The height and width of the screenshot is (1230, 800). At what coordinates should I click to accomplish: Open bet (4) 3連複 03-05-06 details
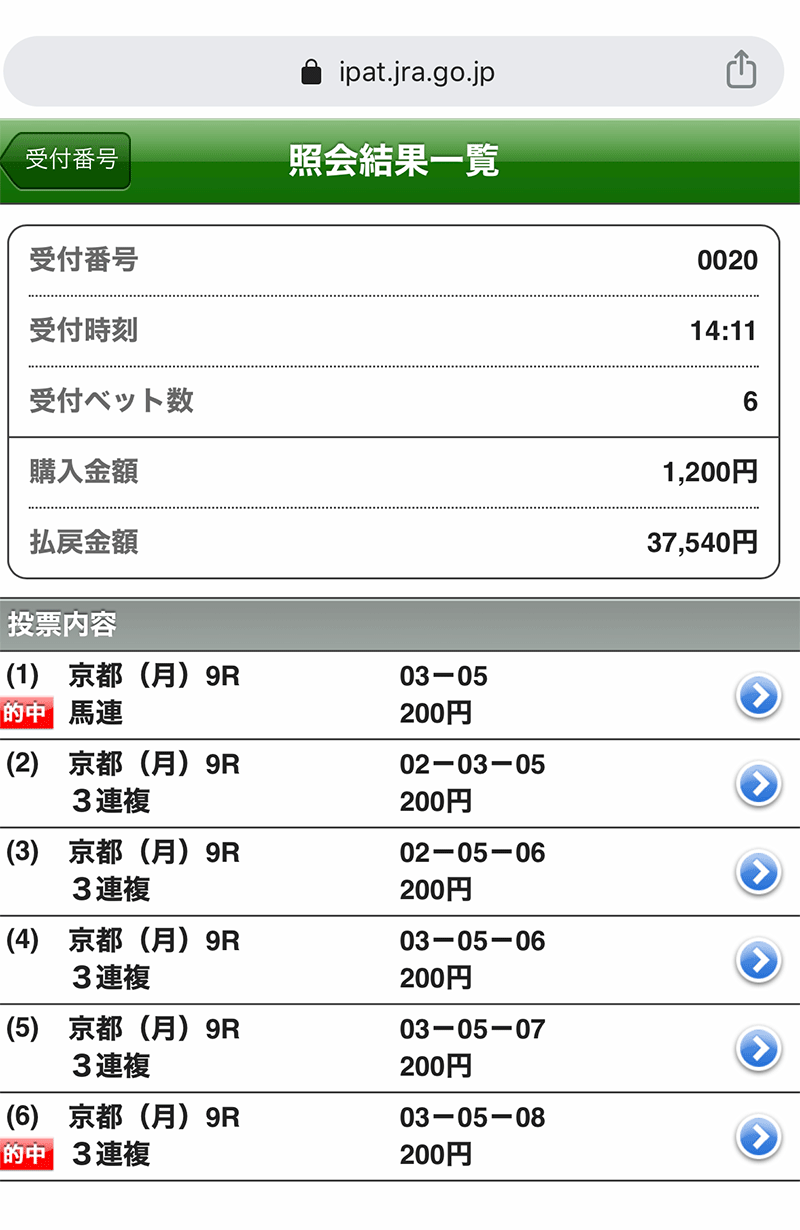coord(759,960)
